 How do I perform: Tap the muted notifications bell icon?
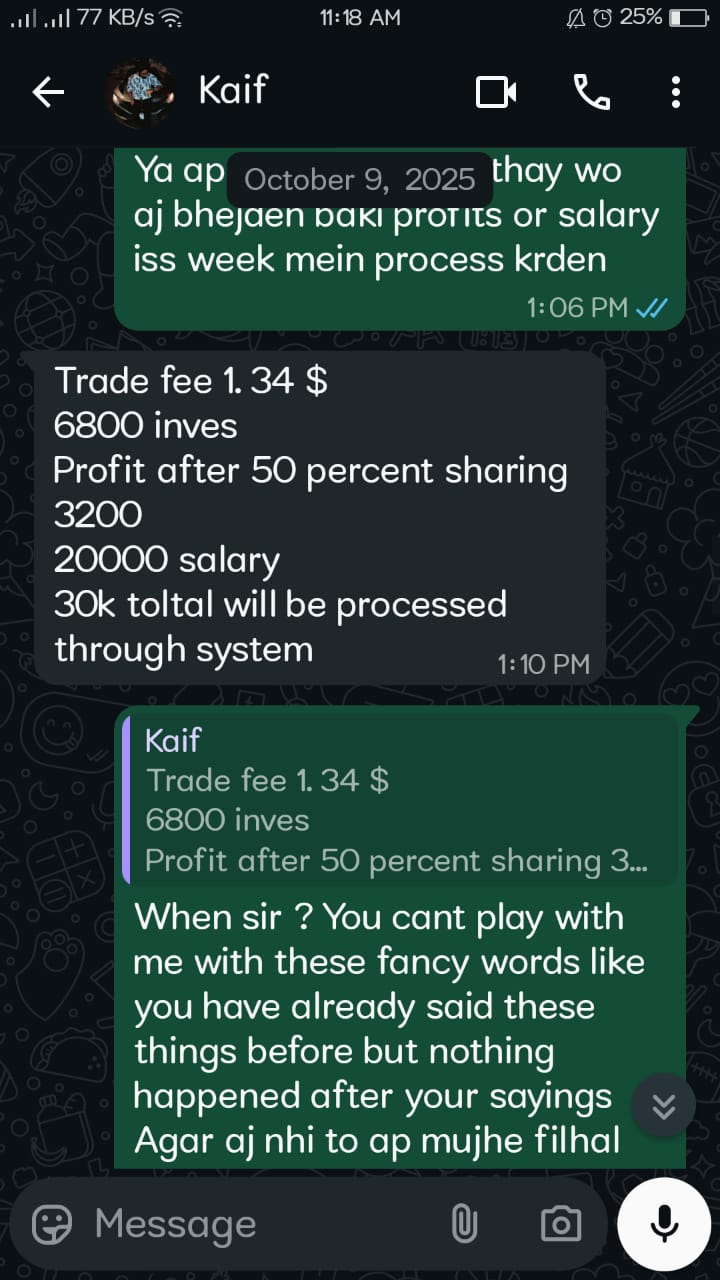click(576, 17)
